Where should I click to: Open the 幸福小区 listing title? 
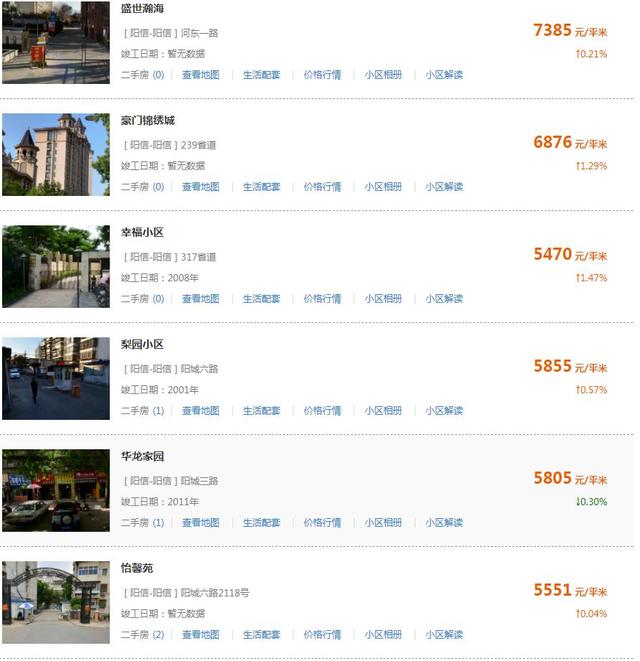click(x=142, y=233)
